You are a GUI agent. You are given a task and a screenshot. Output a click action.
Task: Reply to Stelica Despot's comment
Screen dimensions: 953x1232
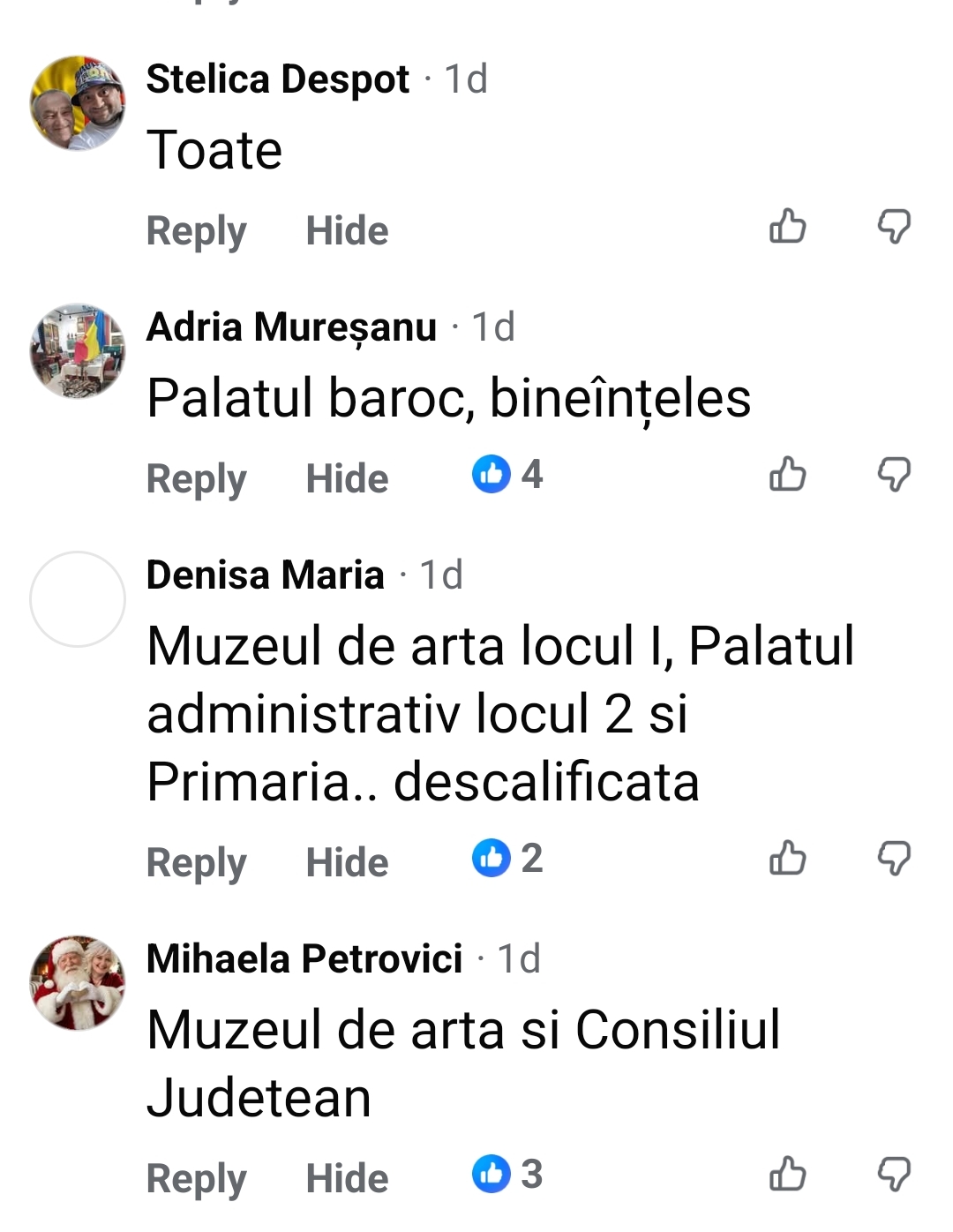click(x=196, y=231)
